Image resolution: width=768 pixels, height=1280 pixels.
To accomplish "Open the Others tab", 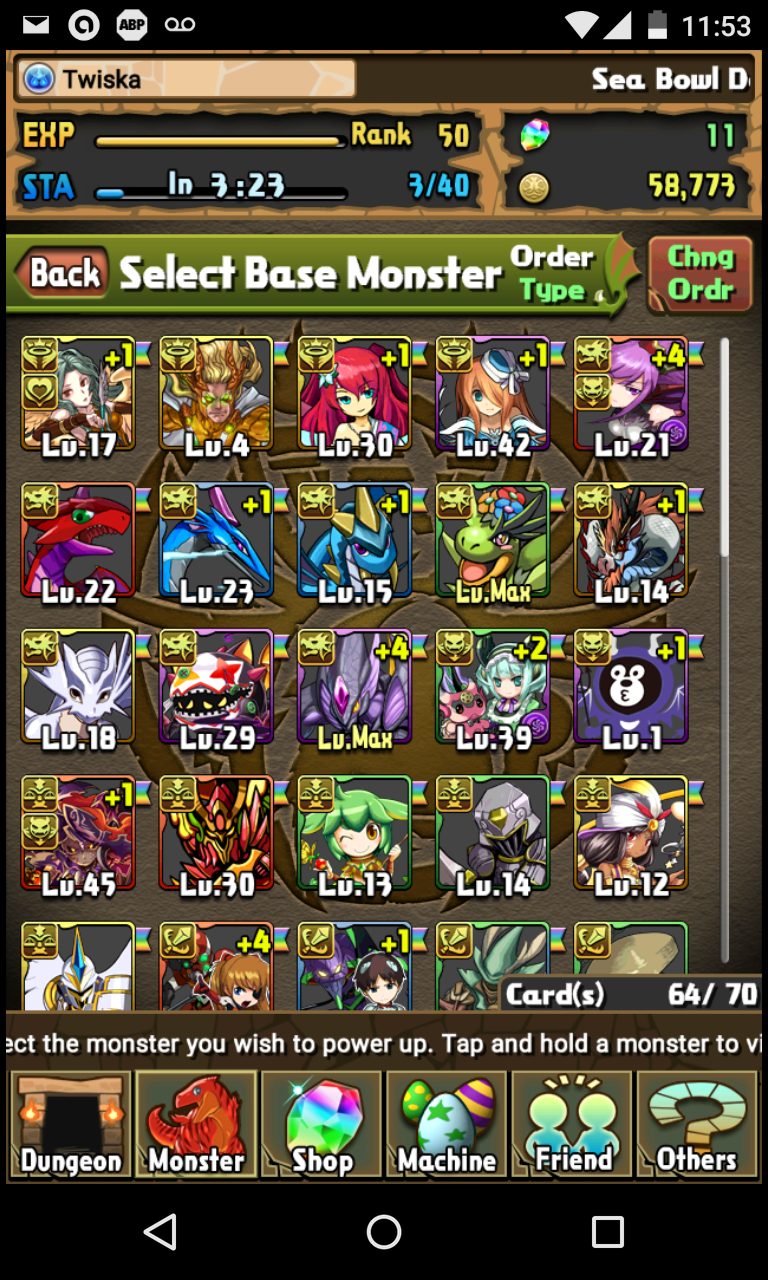I will (697, 1124).
